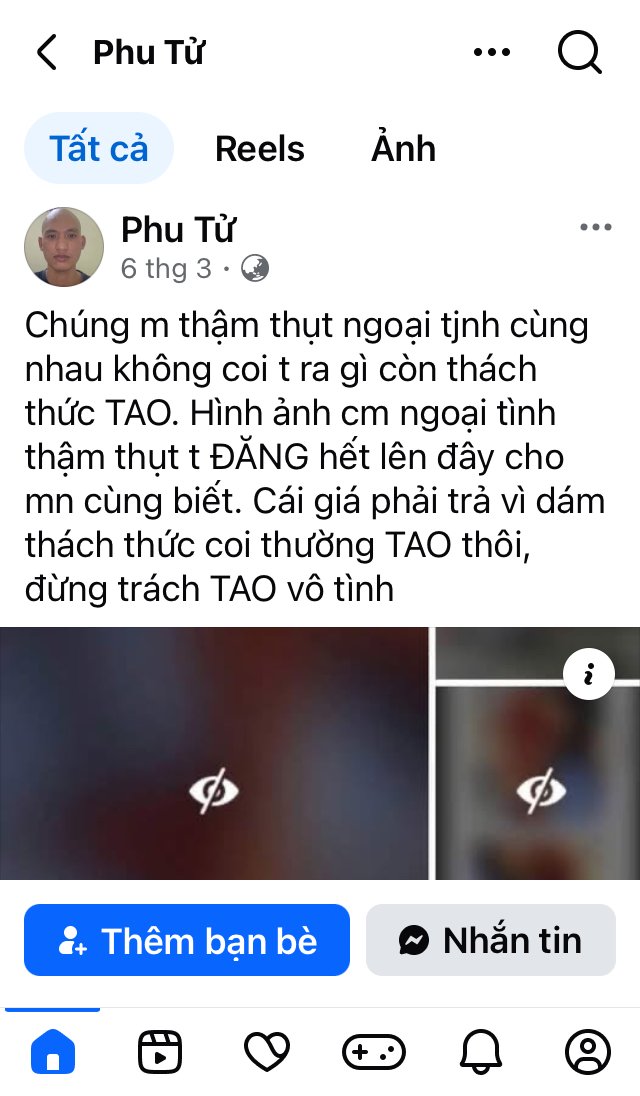Reveal the large hidden sensitive photo

pyautogui.click(x=214, y=792)
